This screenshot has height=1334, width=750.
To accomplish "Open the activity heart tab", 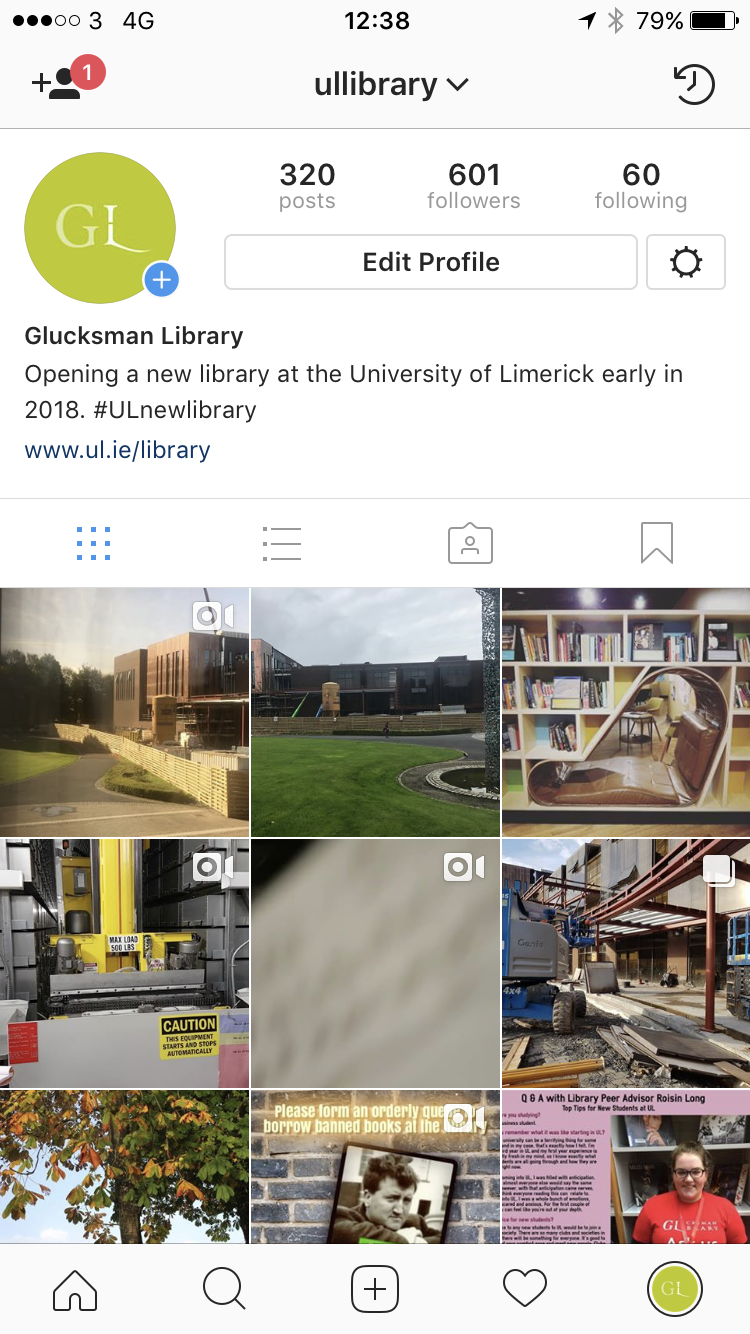I will (525, 1289).
